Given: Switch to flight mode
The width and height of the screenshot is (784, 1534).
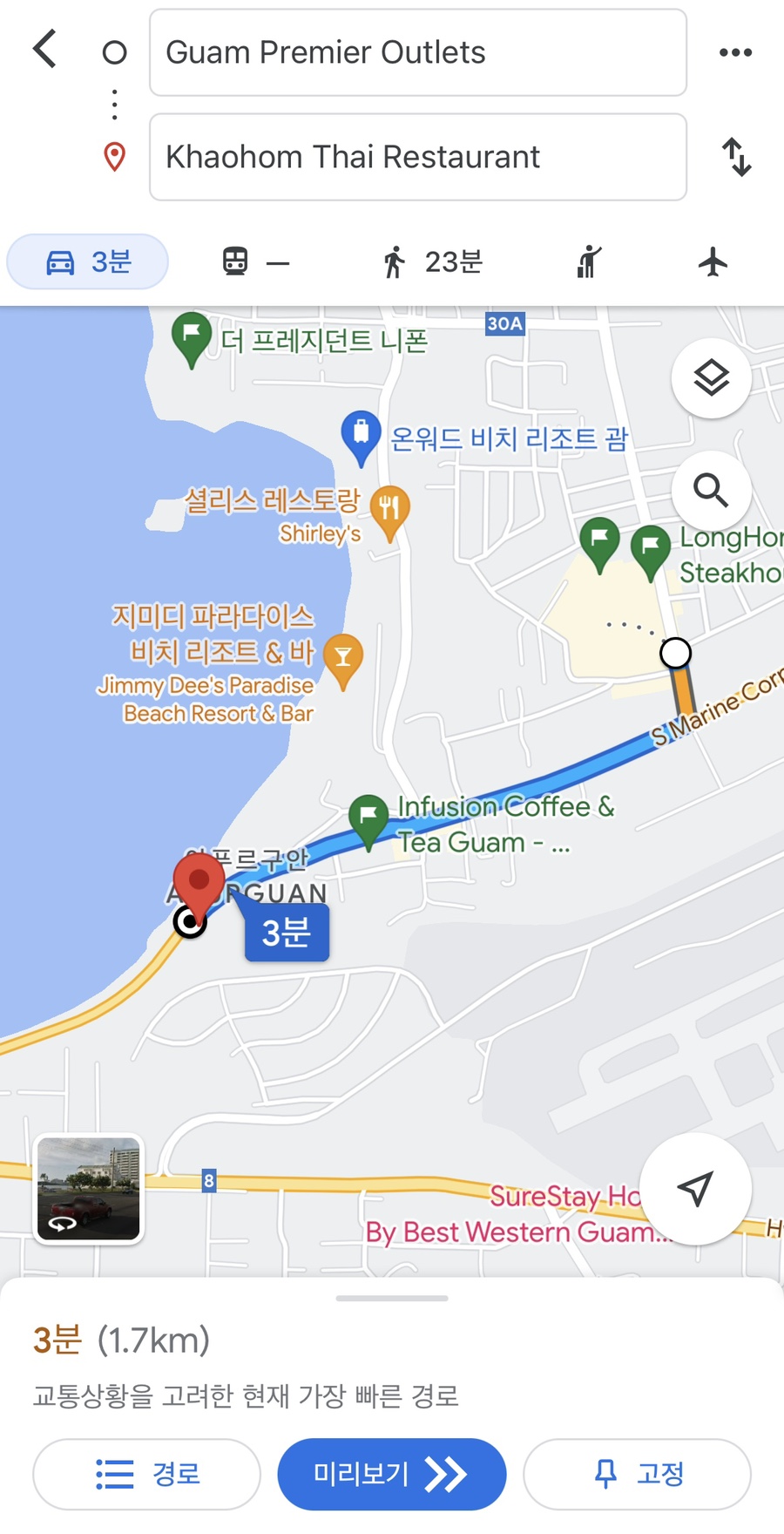Looking at the screenshot, I should click(x=713, y=261).
